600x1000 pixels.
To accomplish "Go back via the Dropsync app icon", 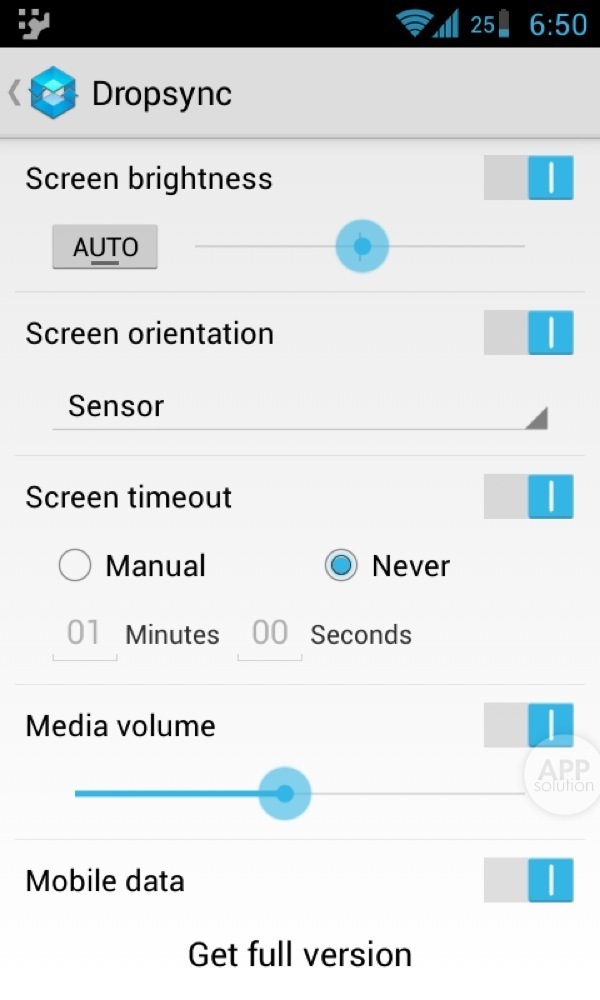I will pos(50,93).
